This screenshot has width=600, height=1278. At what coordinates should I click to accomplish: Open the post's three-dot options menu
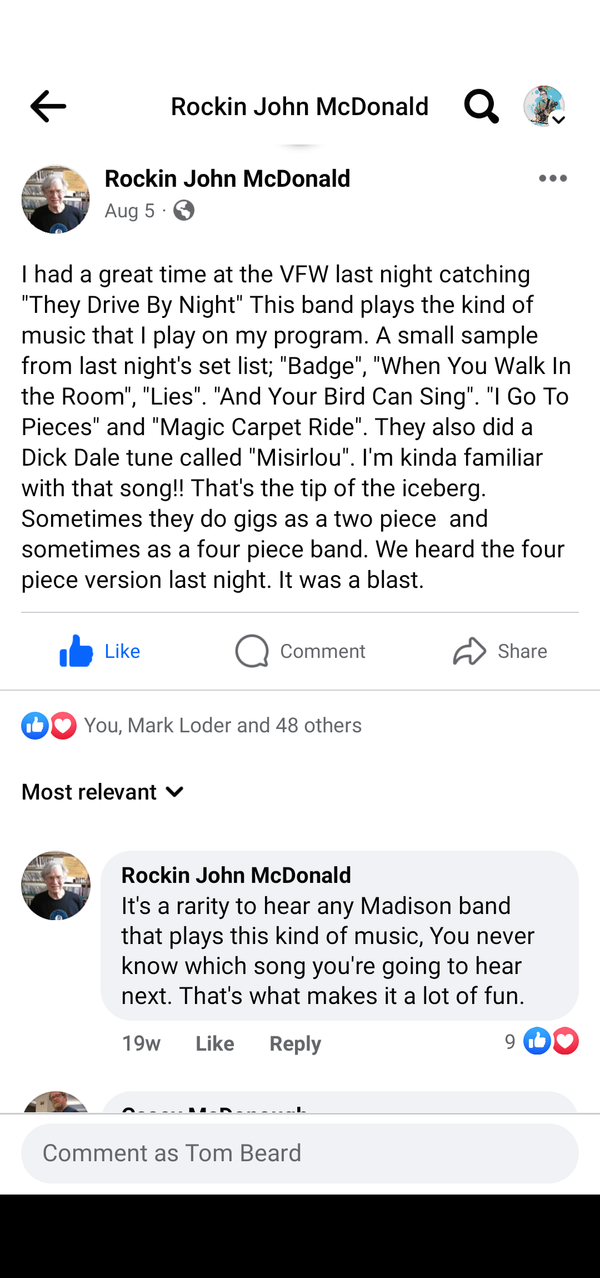pyautogui.click(x=552, y=179)
